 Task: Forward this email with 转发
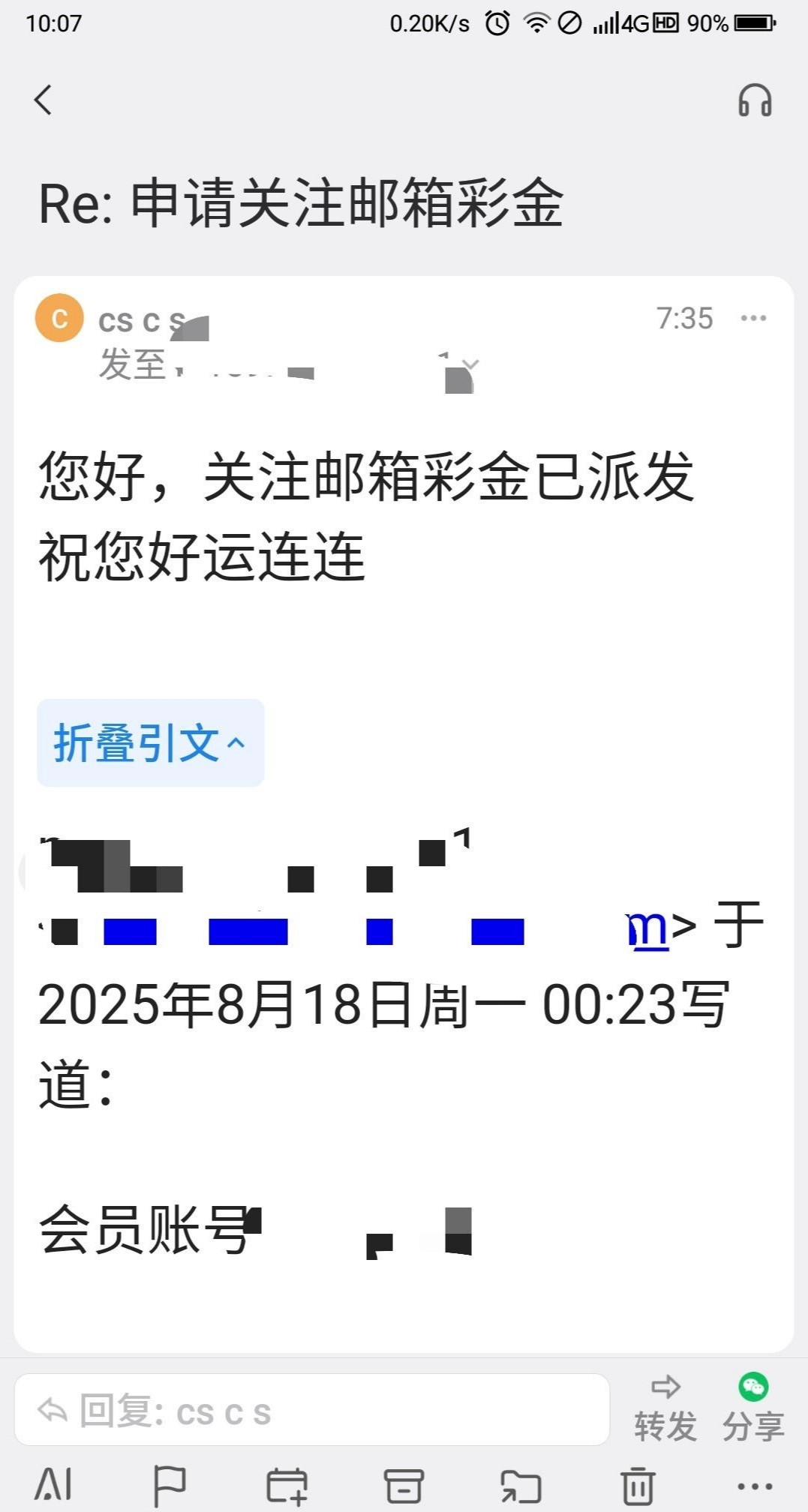coord(665,1409)
